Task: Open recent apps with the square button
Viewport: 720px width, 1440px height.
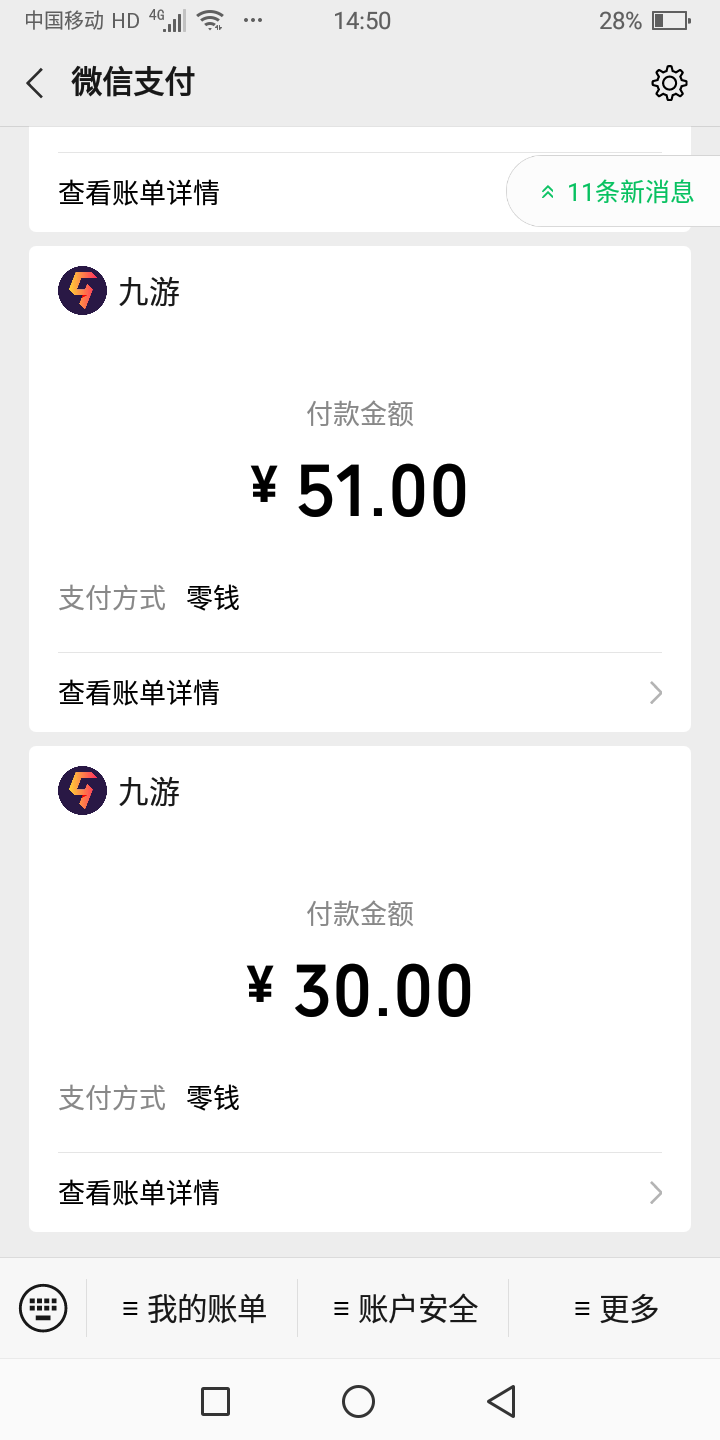Action: (215, 1401)
